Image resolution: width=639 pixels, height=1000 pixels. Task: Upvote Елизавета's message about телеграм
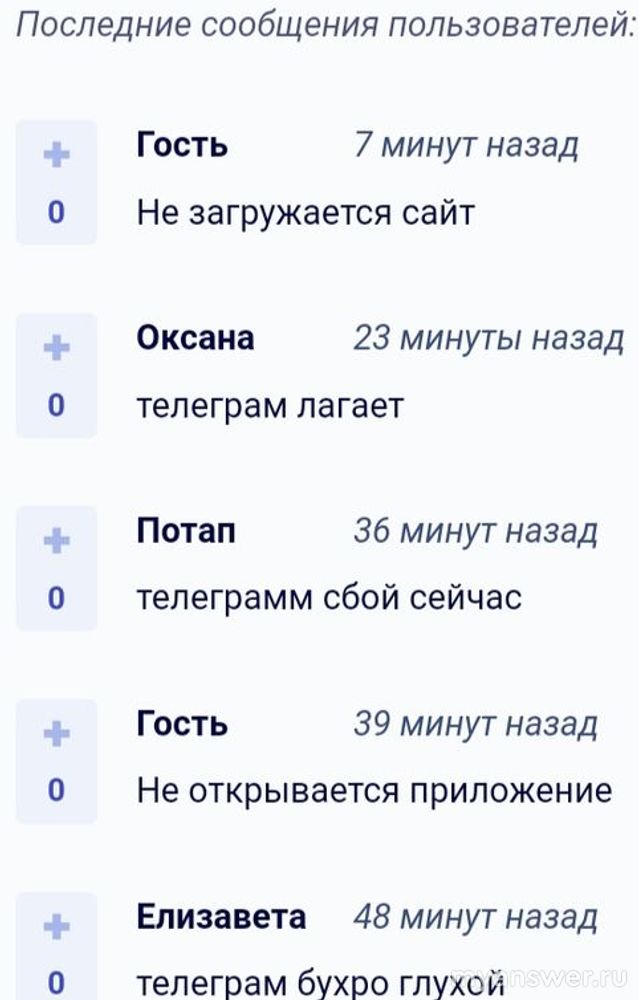point(56,927)
